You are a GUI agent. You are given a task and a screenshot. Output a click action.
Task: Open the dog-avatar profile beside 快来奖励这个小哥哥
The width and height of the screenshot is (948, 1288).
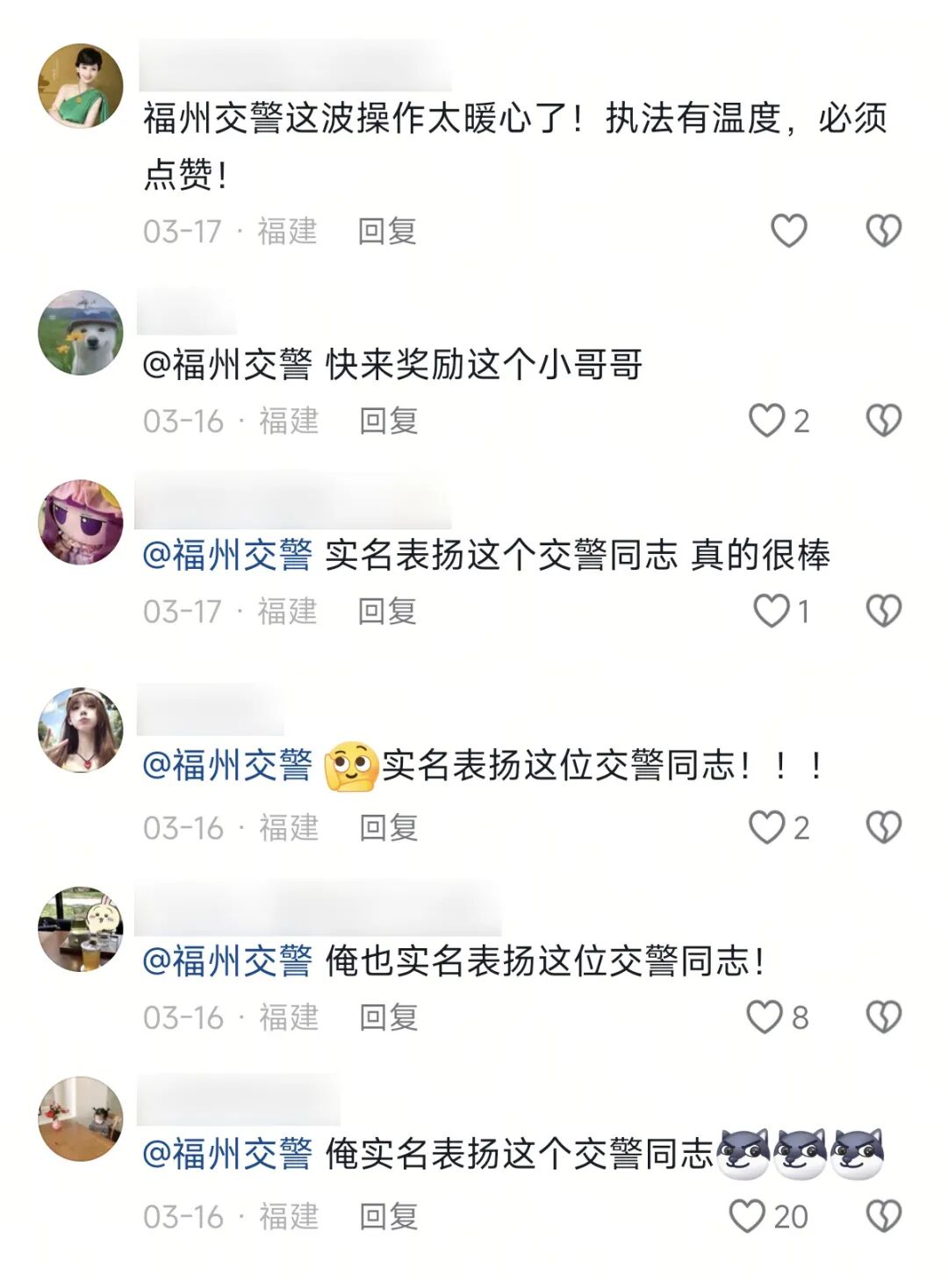pos(81,333)
